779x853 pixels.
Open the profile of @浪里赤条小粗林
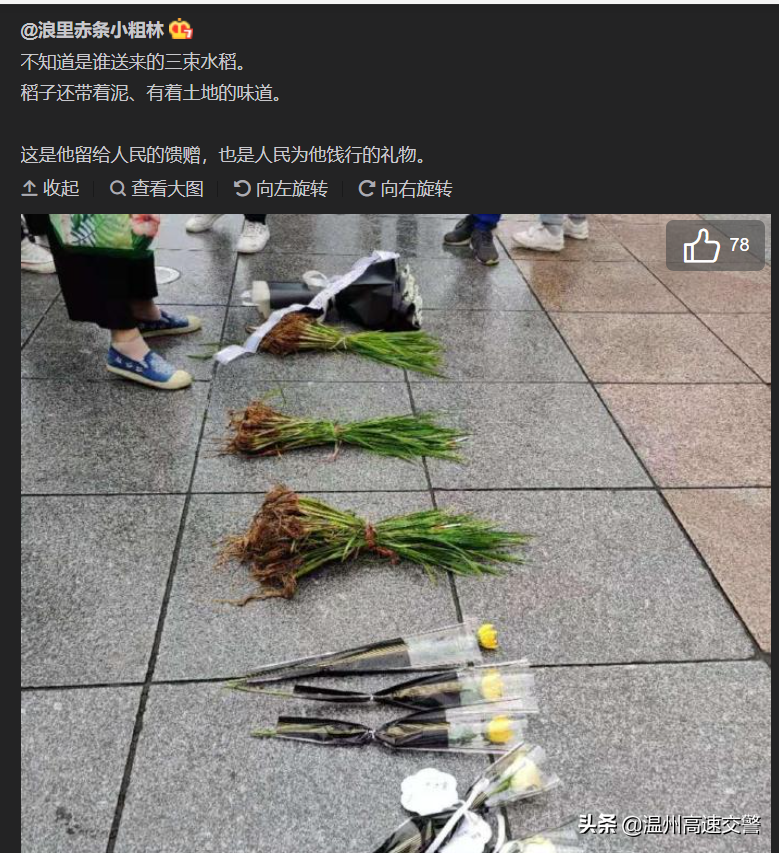(92, 29)
